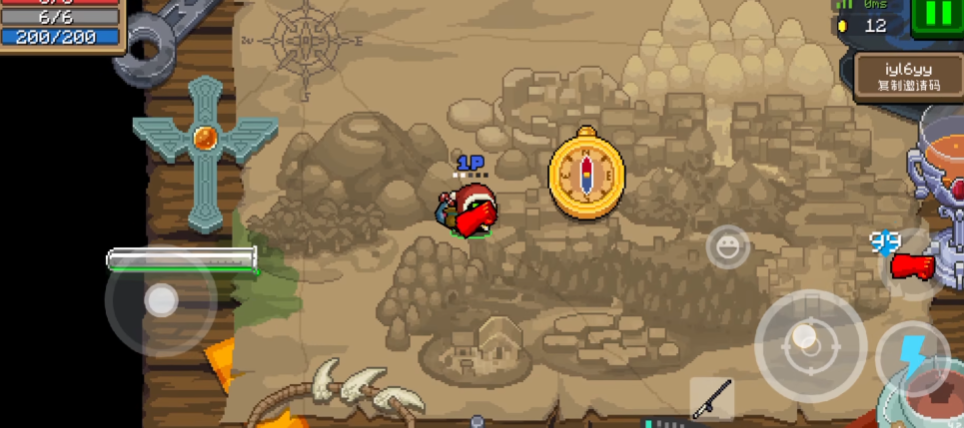Select the fishing rod weapon slot
Screen dimensions: 964x428
[712, 399]
